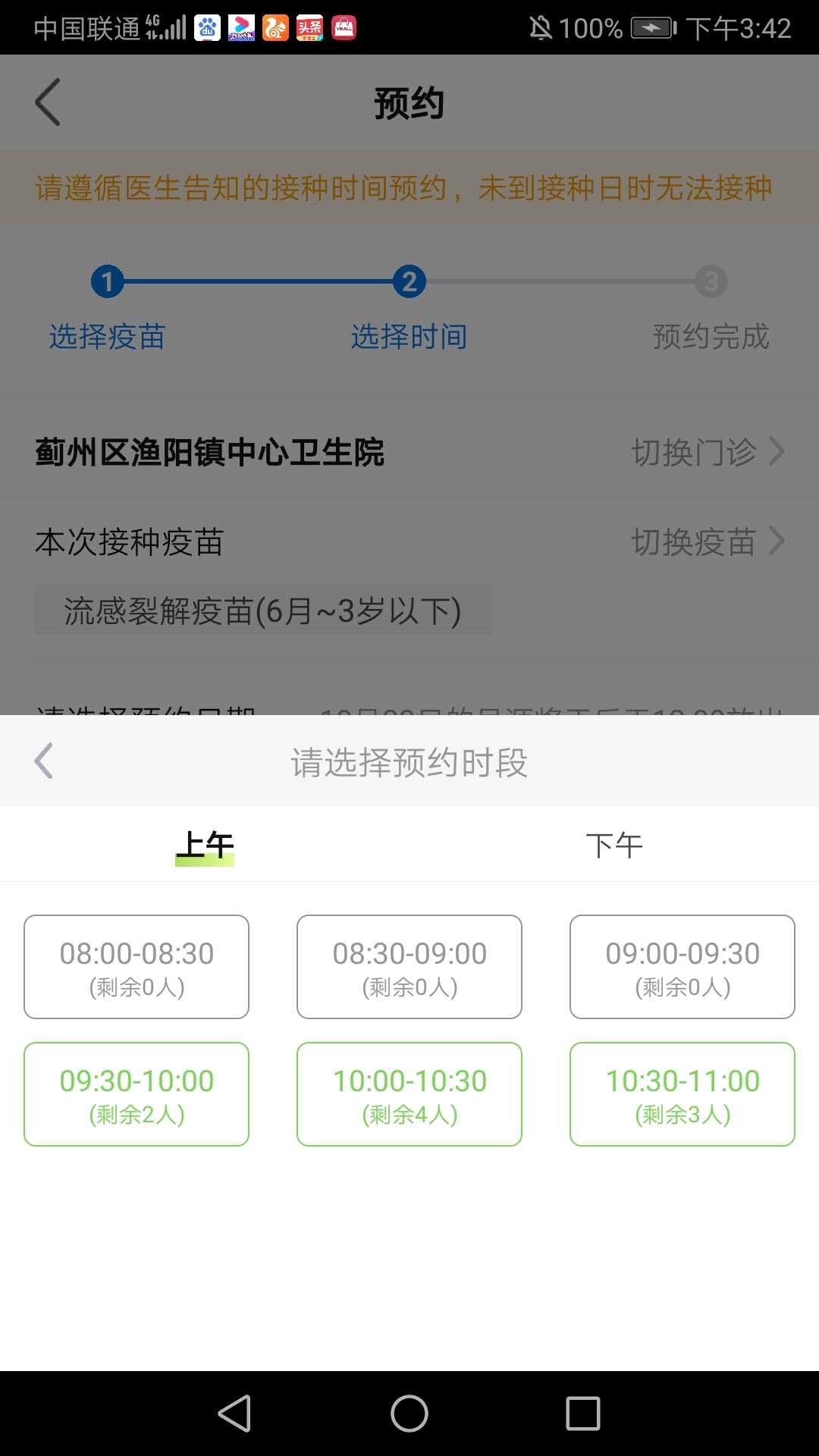Switch to the 下午 tab

(614, 845)
